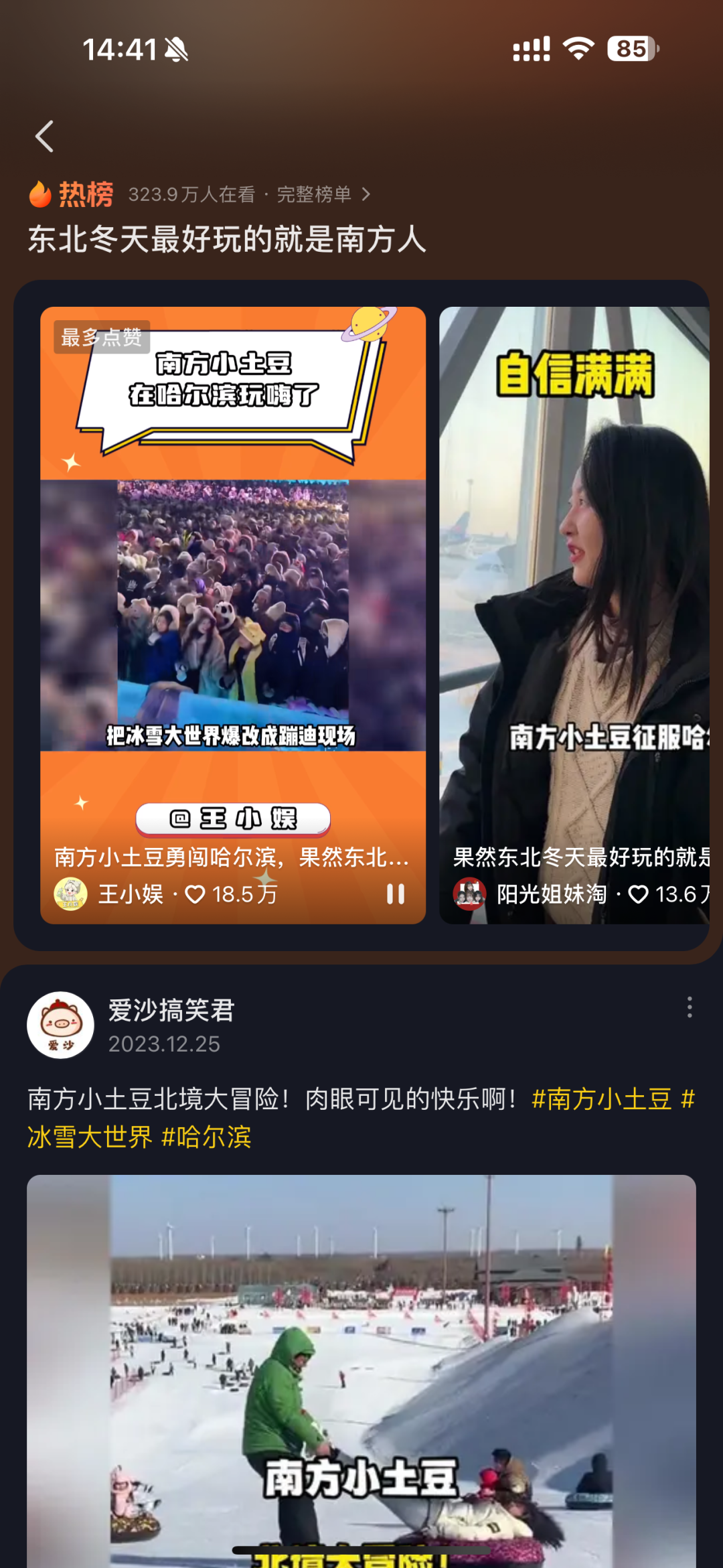723x1568 pixels.
Task: Open the #哈尔滨 hashtag
Action: point(206,1137)
